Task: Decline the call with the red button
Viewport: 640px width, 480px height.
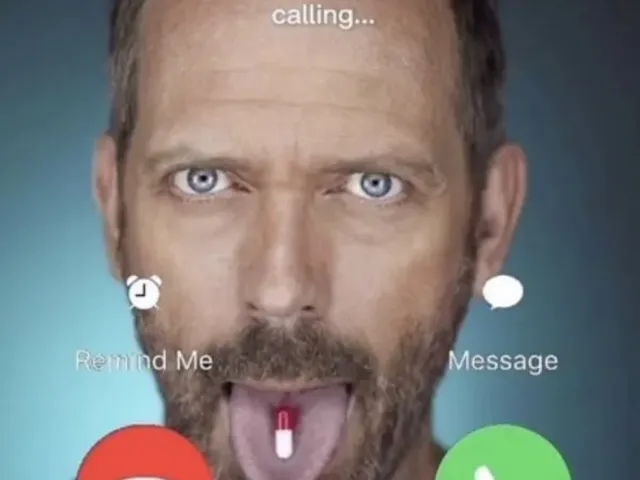Action: [x=144, y=460]
